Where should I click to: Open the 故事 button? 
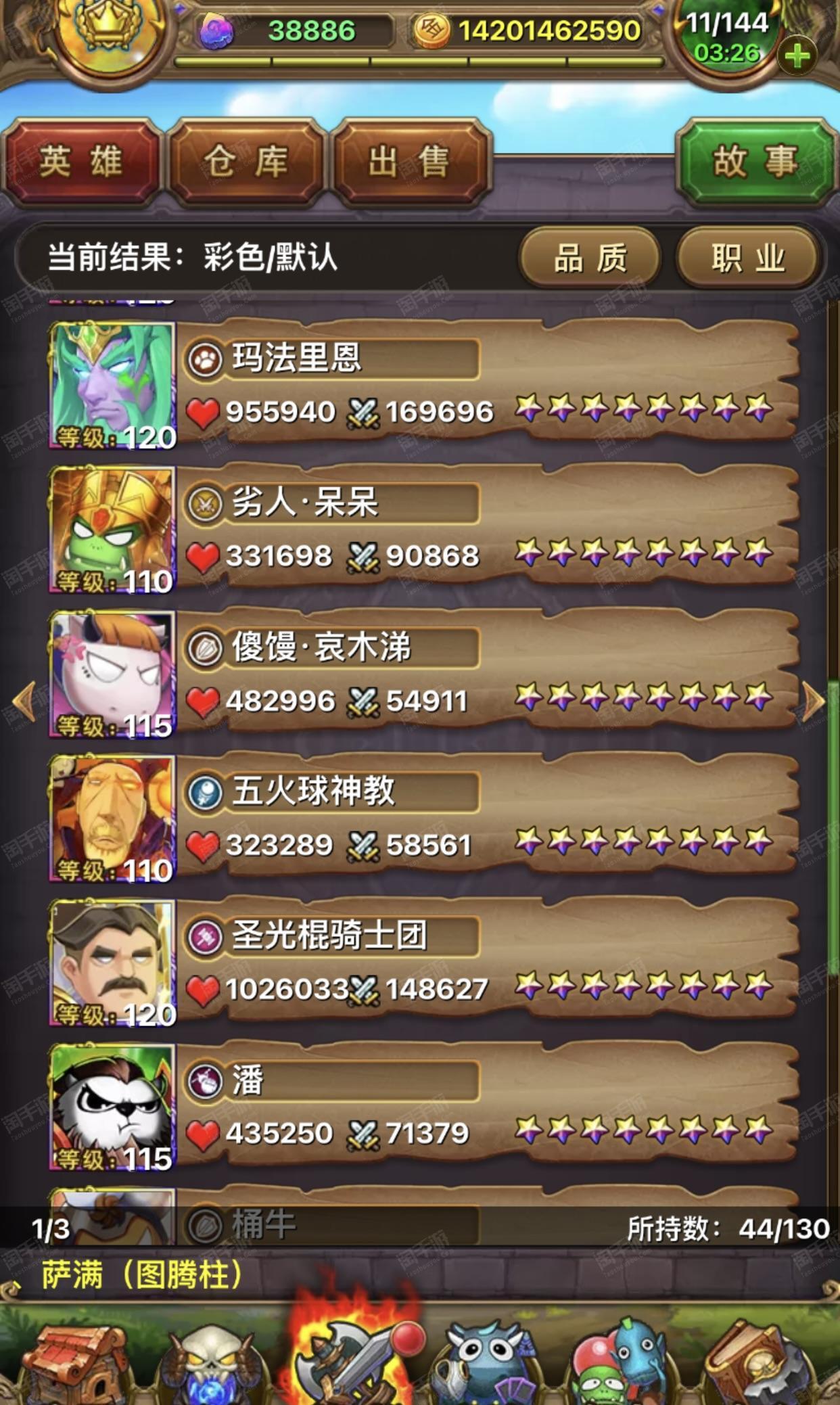click(755, 162)
